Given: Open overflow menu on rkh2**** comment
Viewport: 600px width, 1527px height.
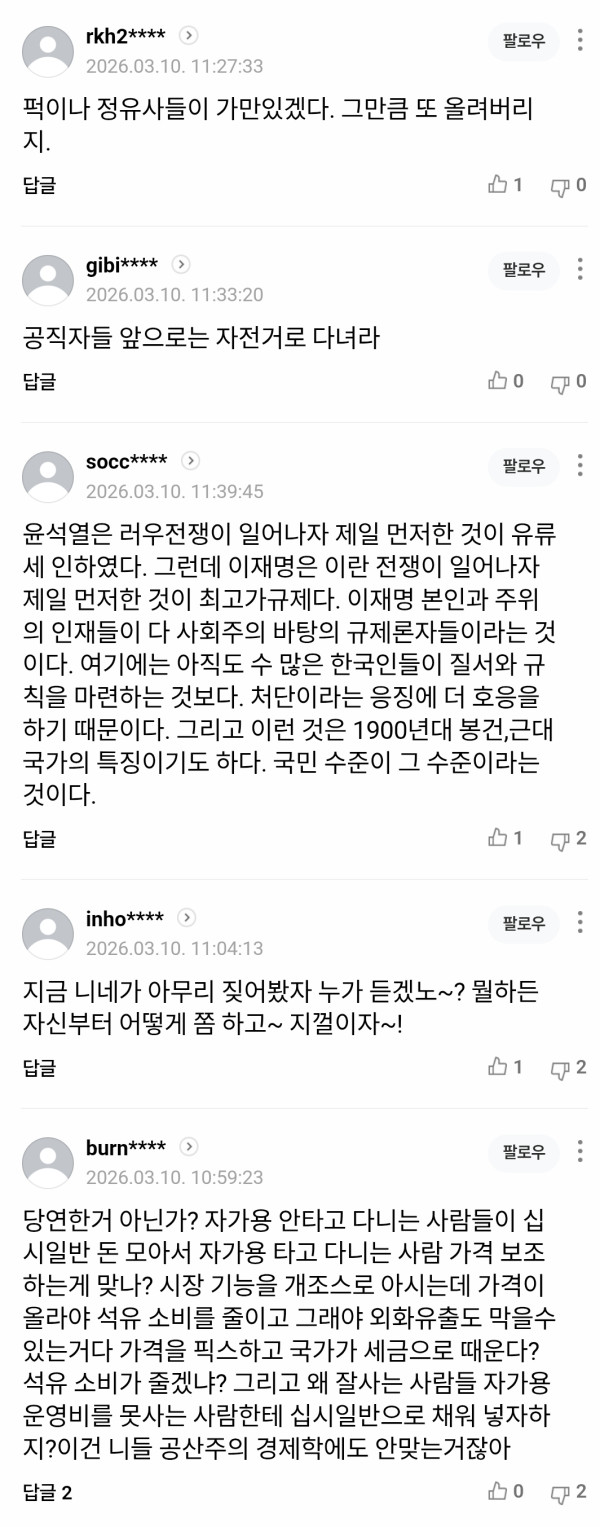Looking at the screenshot, I should 580,41.
